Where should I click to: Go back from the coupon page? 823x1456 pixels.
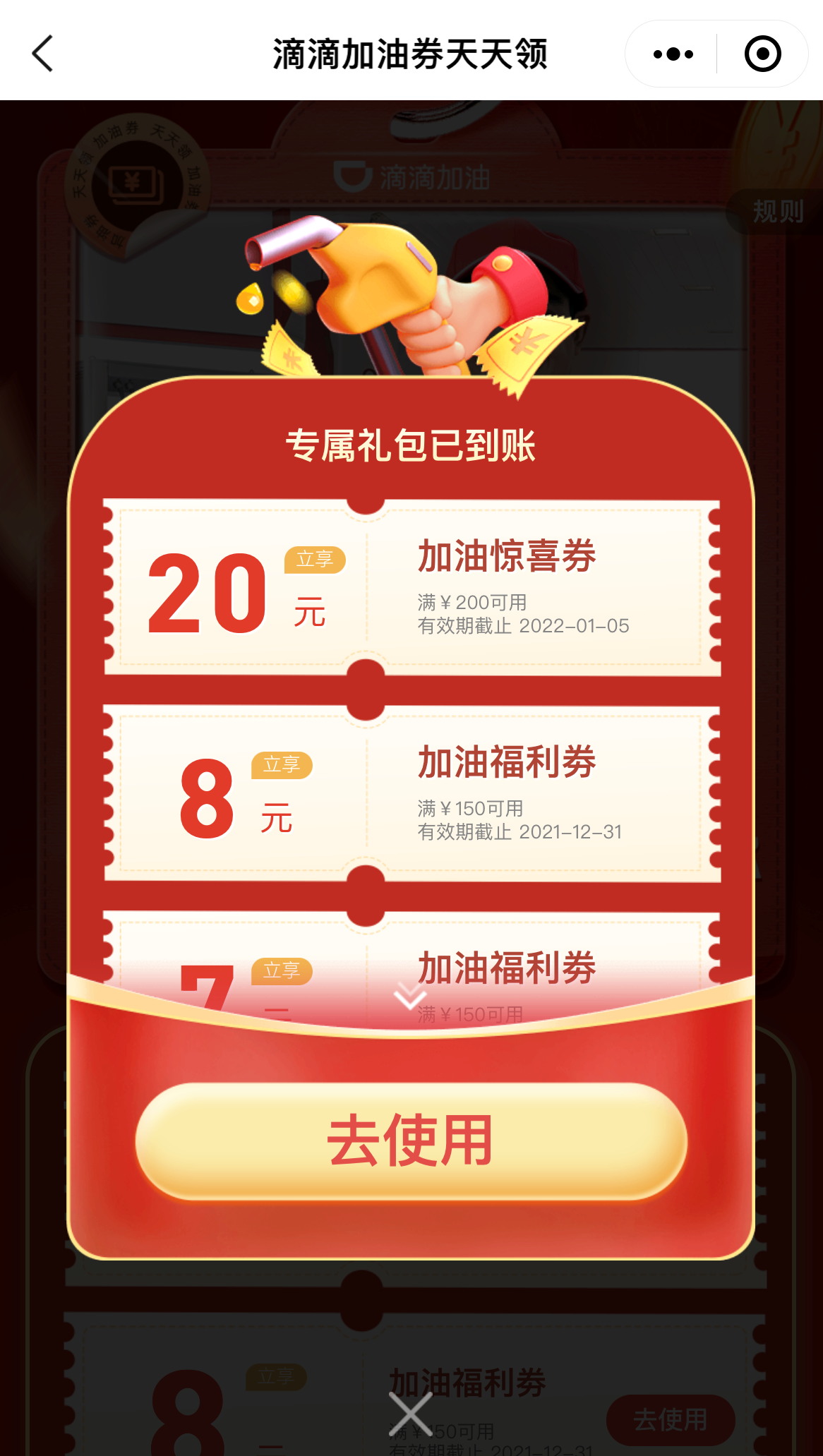tap(43, 54)
